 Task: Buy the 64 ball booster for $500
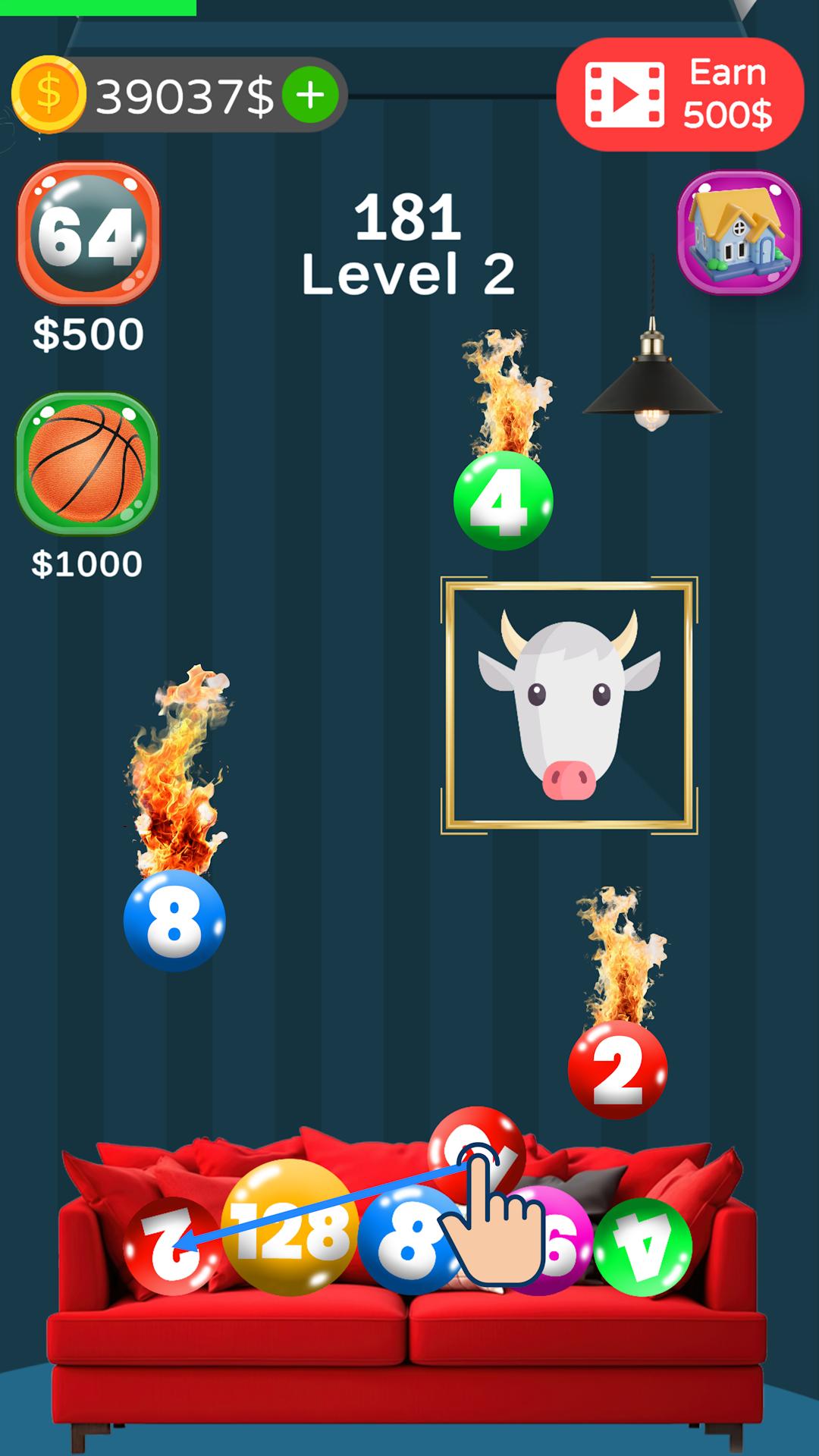[x=89, y=233]
